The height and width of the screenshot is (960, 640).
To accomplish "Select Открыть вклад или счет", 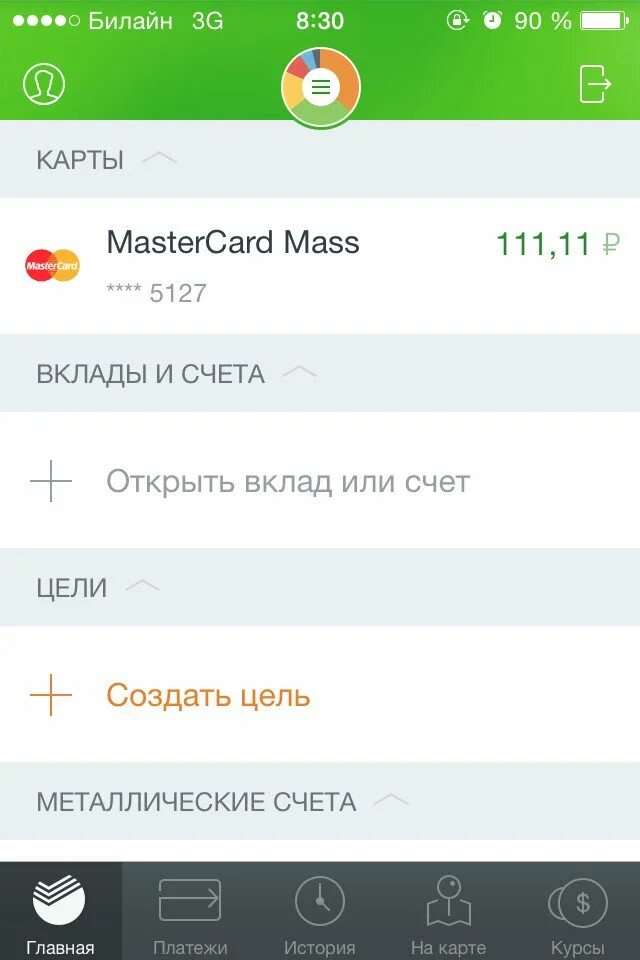I will [288, 482].
